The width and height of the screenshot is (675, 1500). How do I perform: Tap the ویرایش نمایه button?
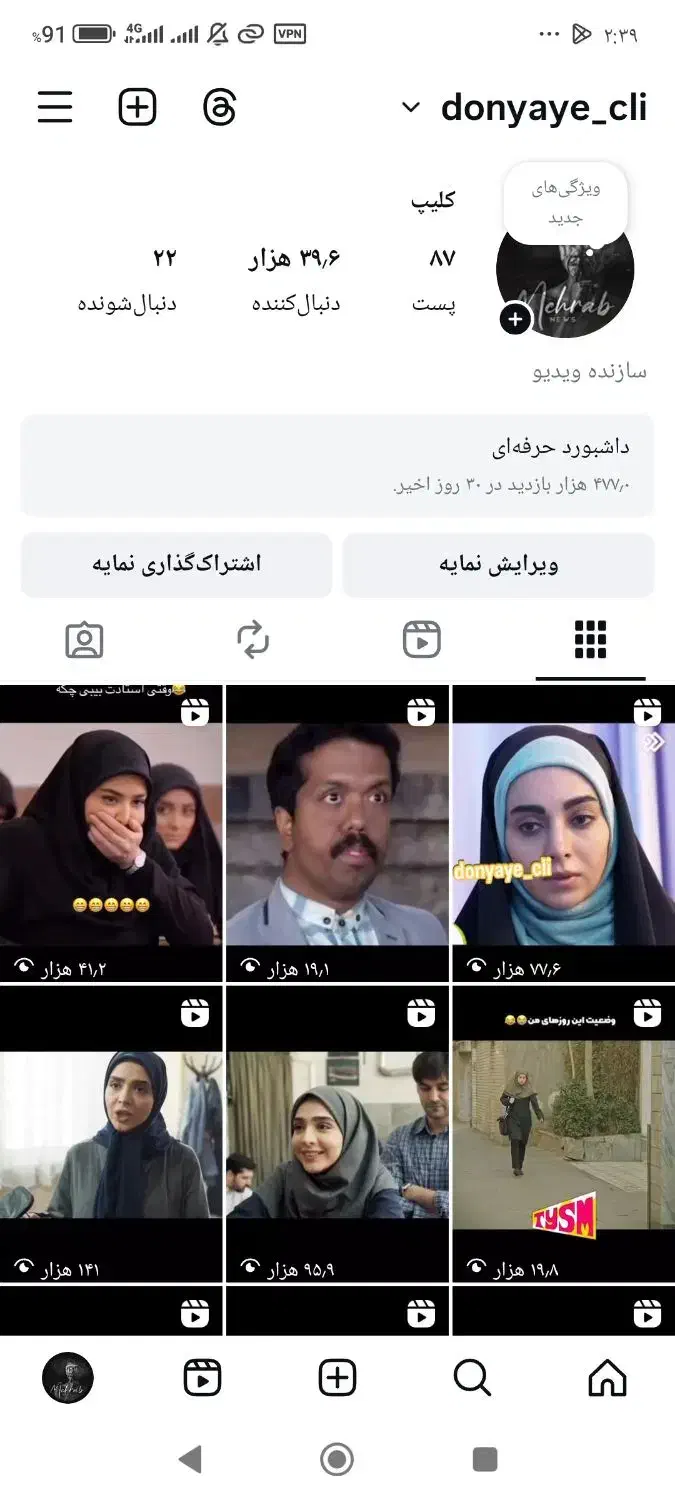[498, 565]
